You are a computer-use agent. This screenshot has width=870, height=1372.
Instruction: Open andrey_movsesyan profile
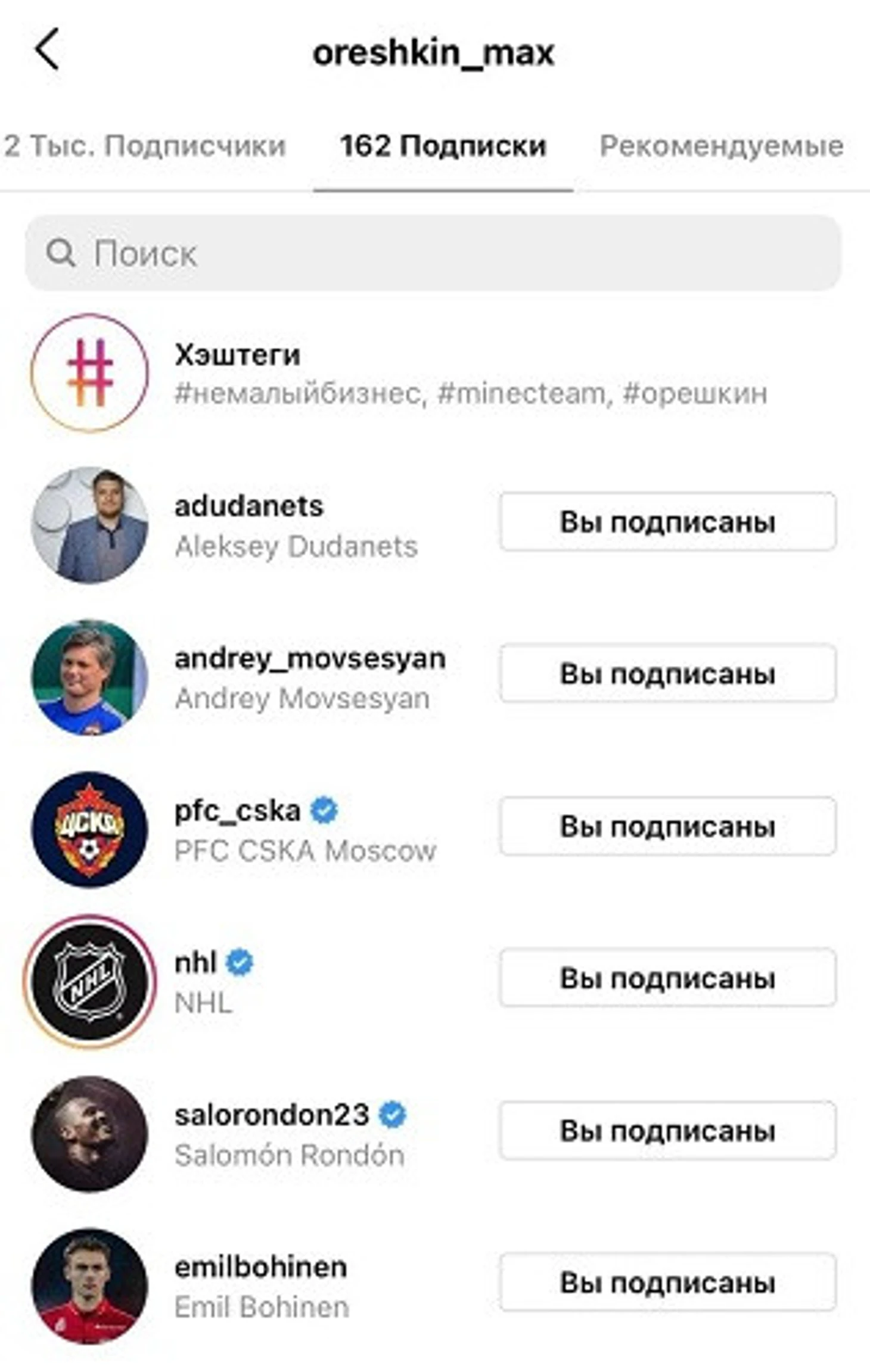point(310,659)
